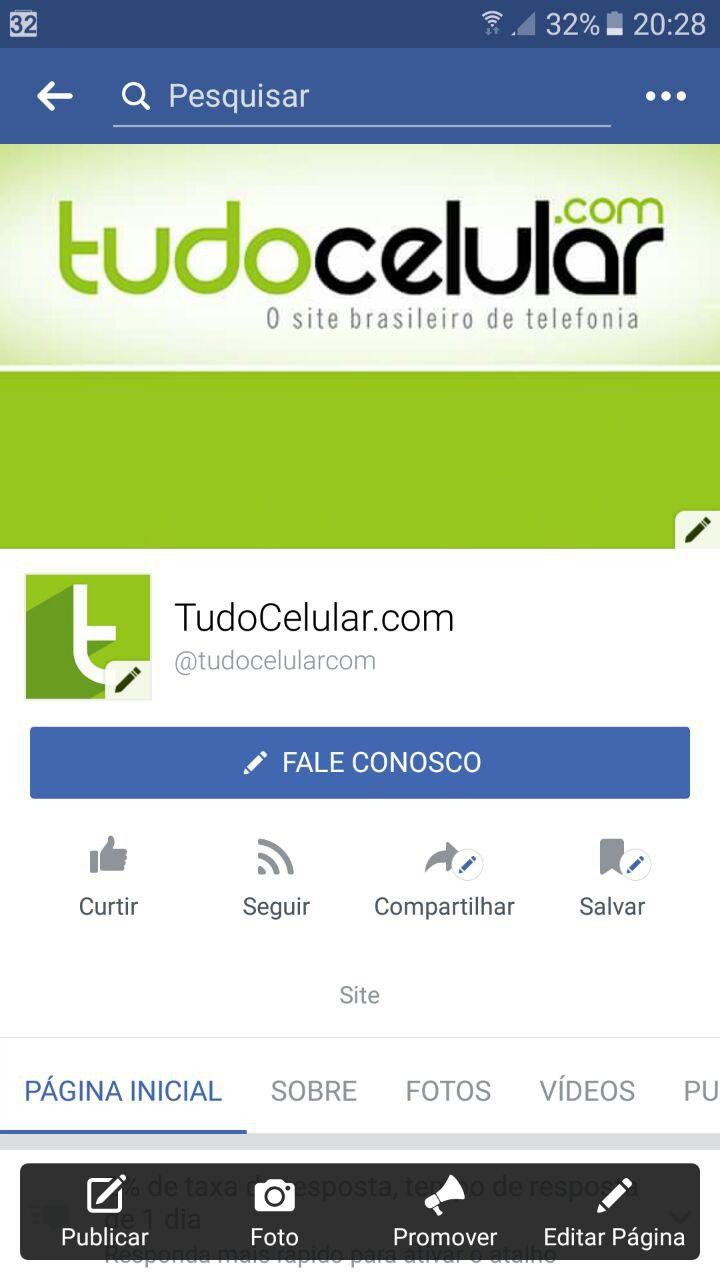
Task: Add a photo with Foto
Action: [274, 1212]
